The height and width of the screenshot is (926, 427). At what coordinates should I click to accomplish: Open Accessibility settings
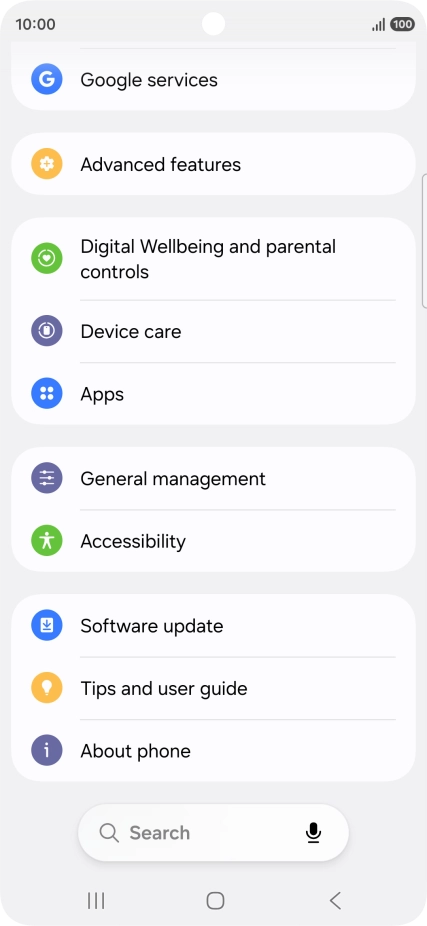(x=213, y=541)
